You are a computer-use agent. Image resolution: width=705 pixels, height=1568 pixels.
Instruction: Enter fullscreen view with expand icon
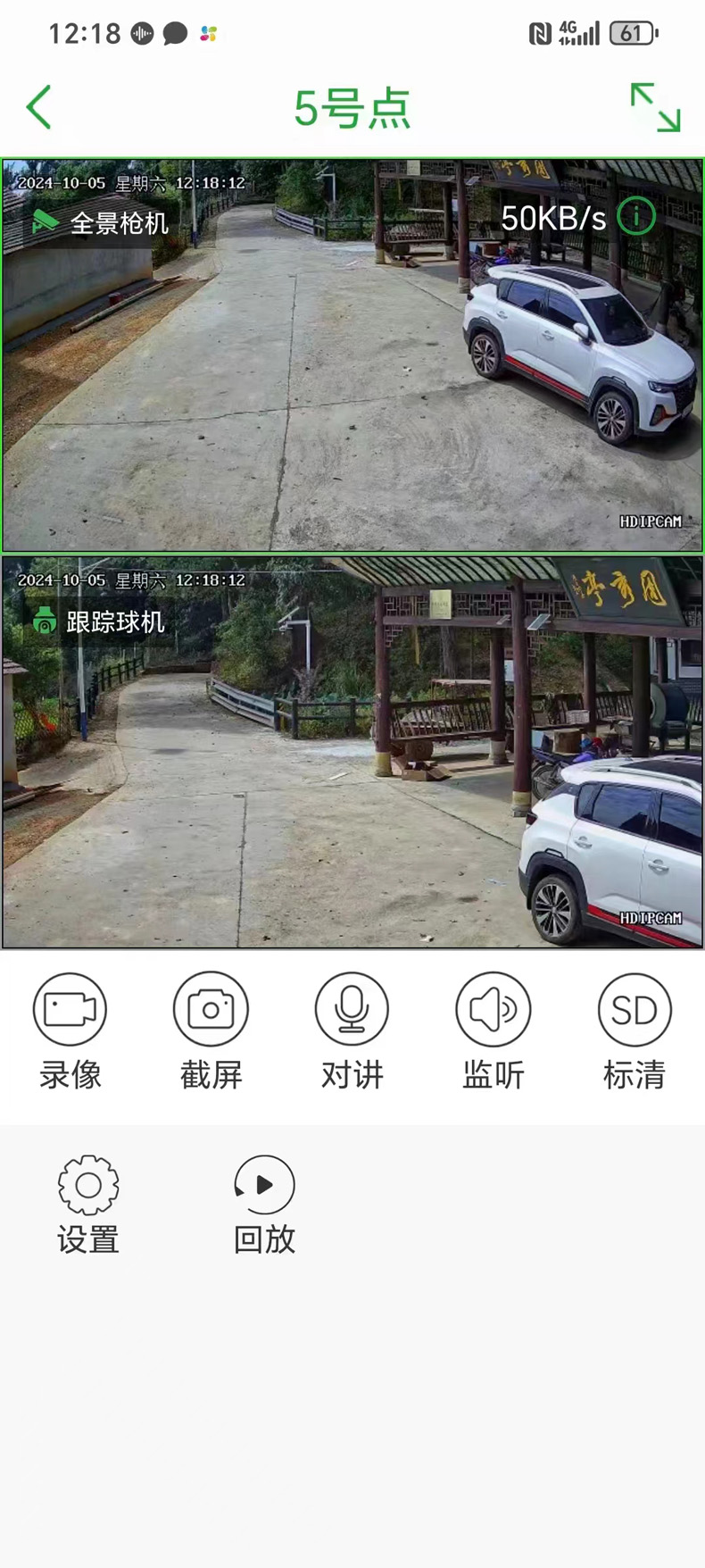point(655,108)
